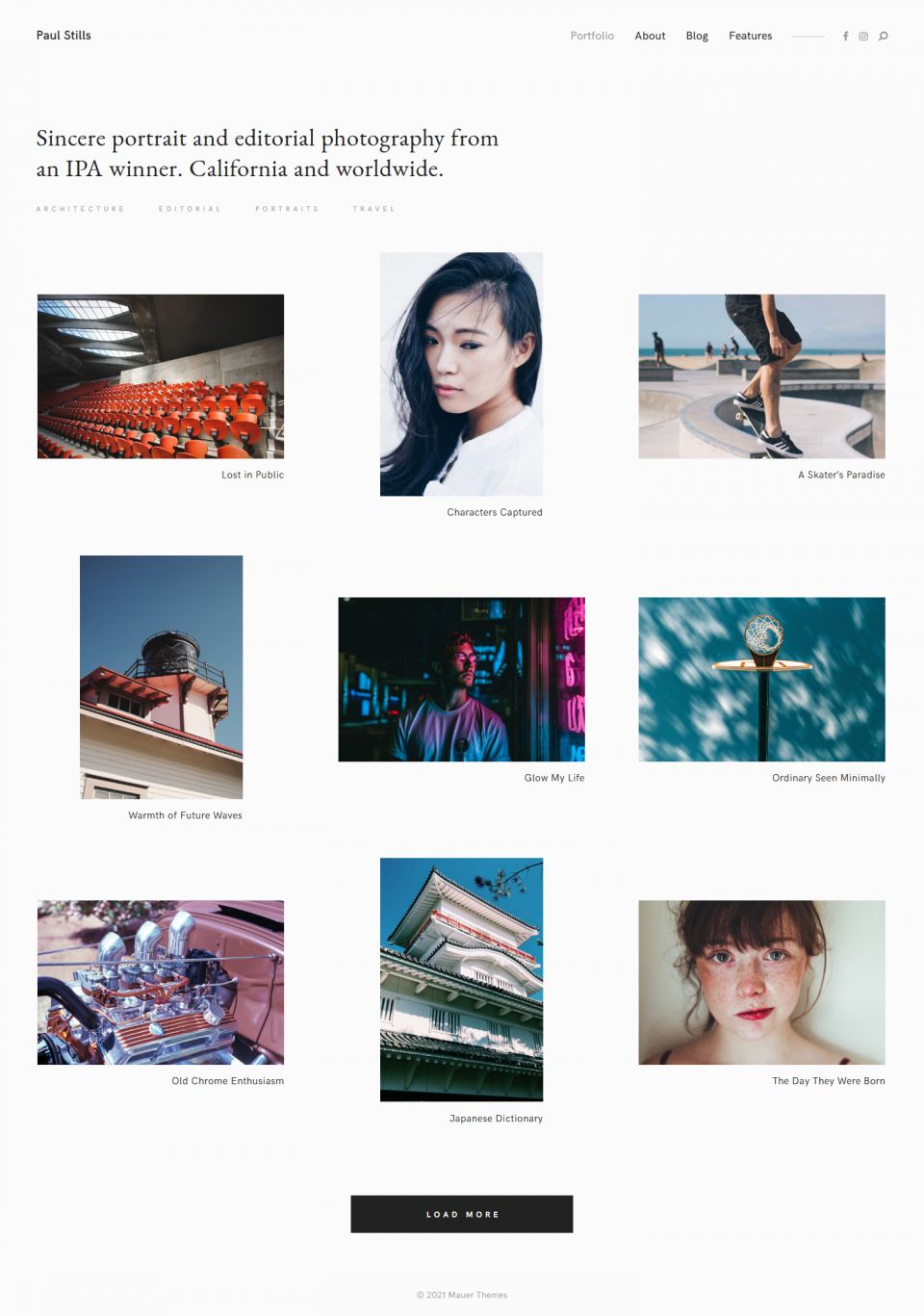The height and width of the screenshot is (1316, 924).
Task: View Warmth of Future Waves project
Action: pyautogui.click(x=161, y=677)
